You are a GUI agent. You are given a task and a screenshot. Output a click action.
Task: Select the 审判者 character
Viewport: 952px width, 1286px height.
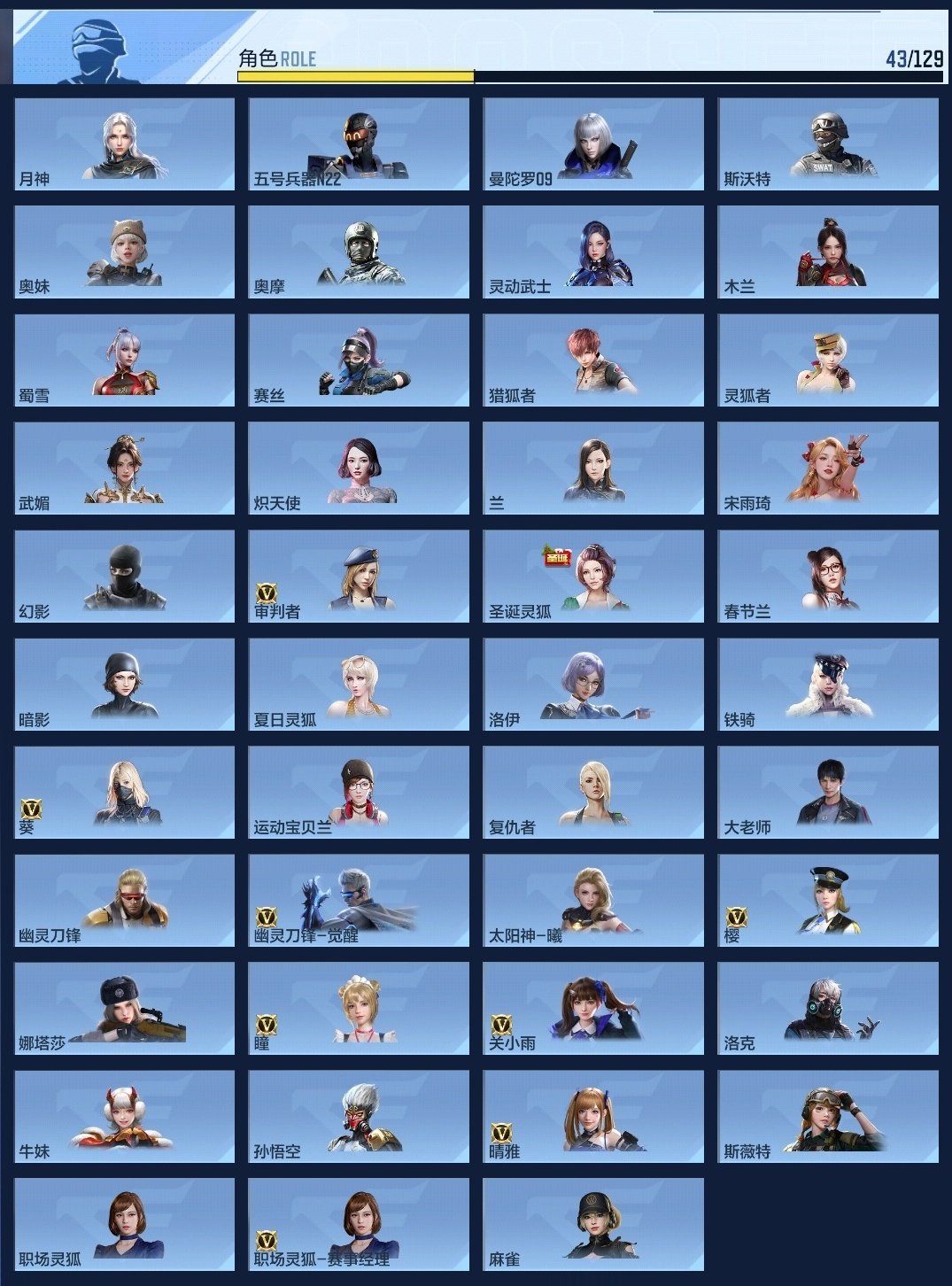[359, 576]
